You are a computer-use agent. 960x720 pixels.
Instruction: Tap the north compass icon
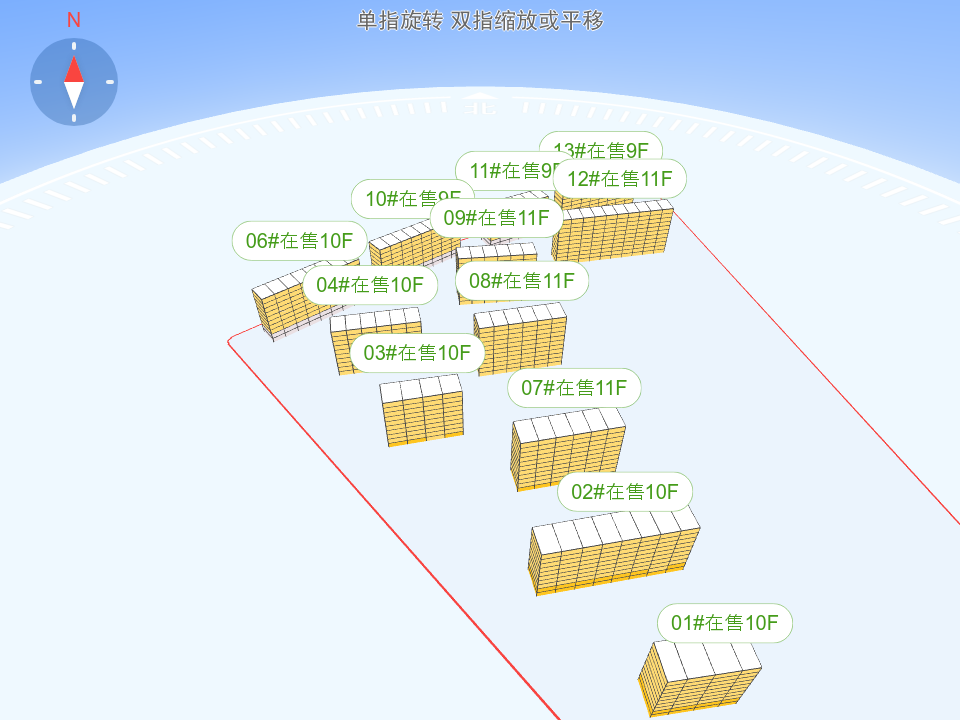tap(74, 81)
